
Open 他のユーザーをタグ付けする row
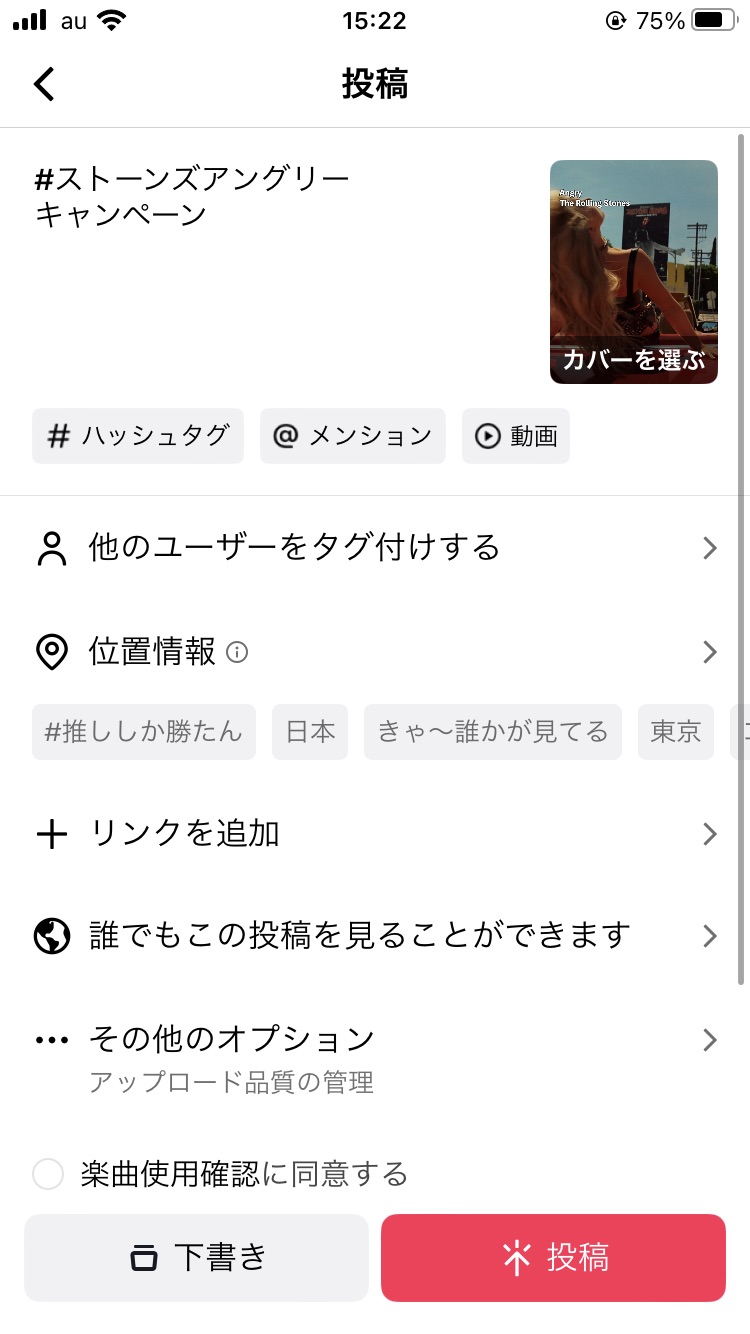[375, 548]
